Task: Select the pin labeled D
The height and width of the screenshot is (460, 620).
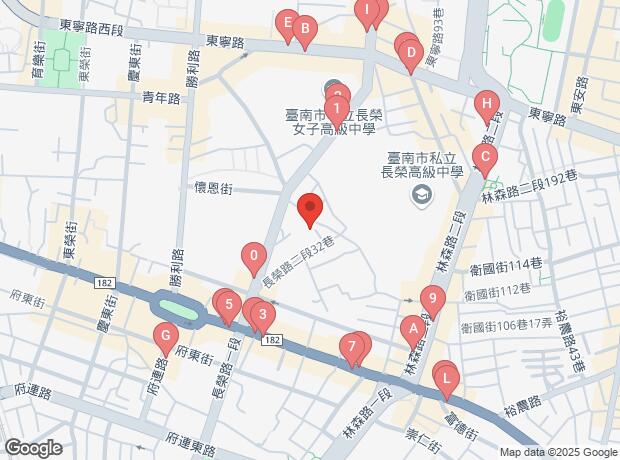Action: pyautogui.click(x=411, y=54)
